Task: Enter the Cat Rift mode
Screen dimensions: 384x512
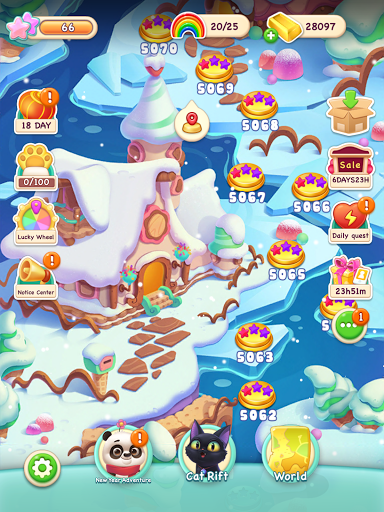Action: 207,455
